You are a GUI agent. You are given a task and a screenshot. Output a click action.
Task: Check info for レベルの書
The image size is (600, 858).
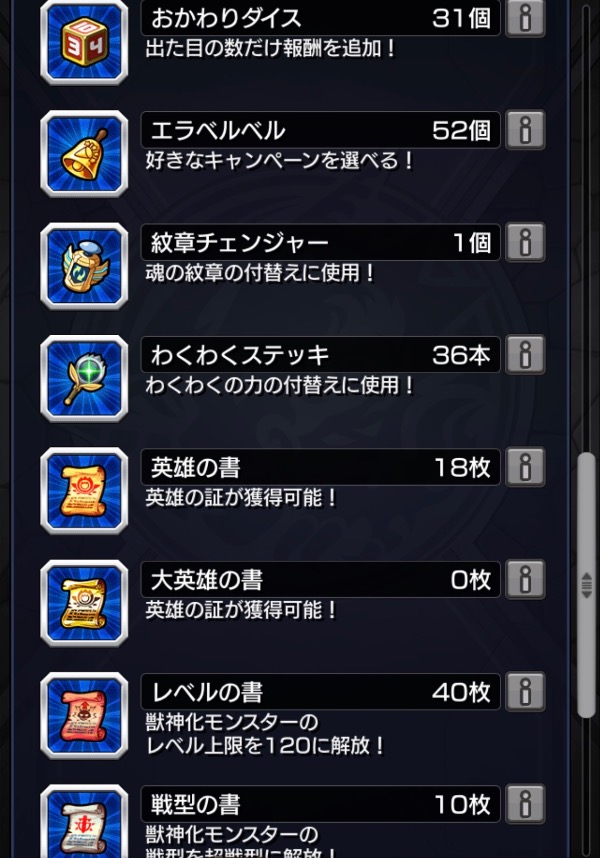point(525,691)
